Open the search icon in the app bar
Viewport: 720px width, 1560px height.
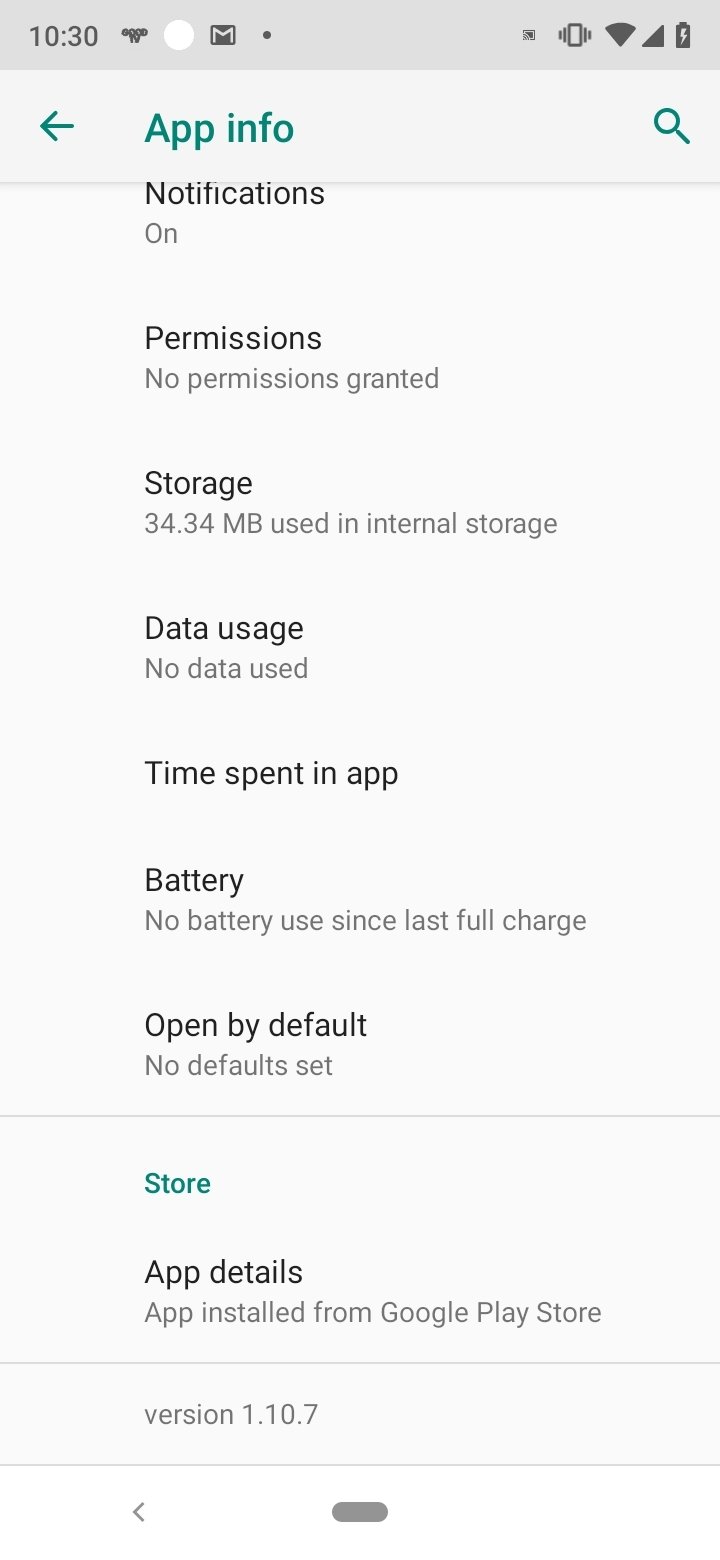tap(672, 127)
